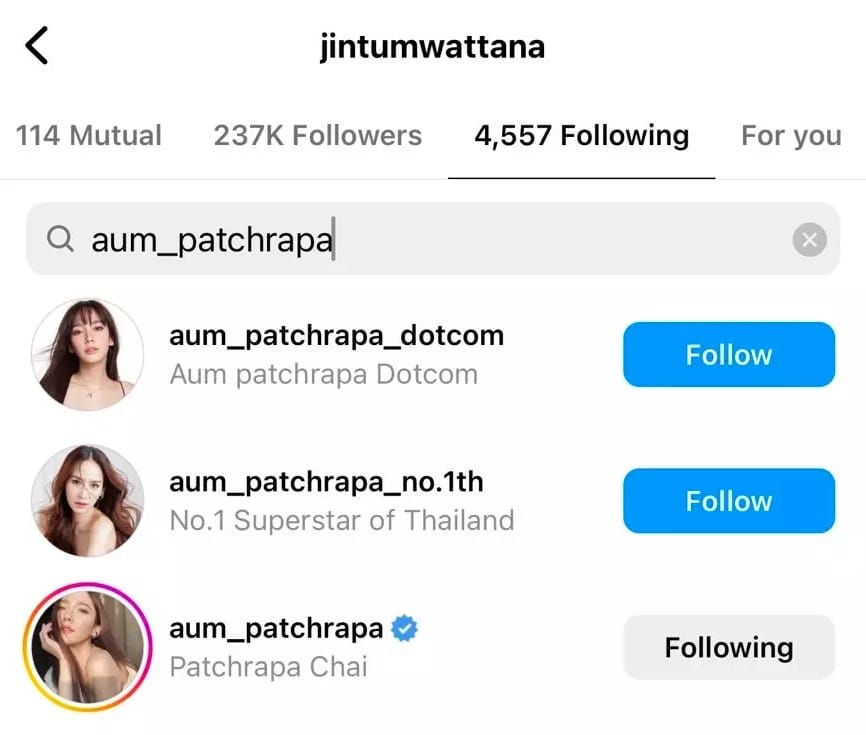View aum_patchrapa's story from profile picture
Viewport: 866px width, 735px height.
[87, 647]
